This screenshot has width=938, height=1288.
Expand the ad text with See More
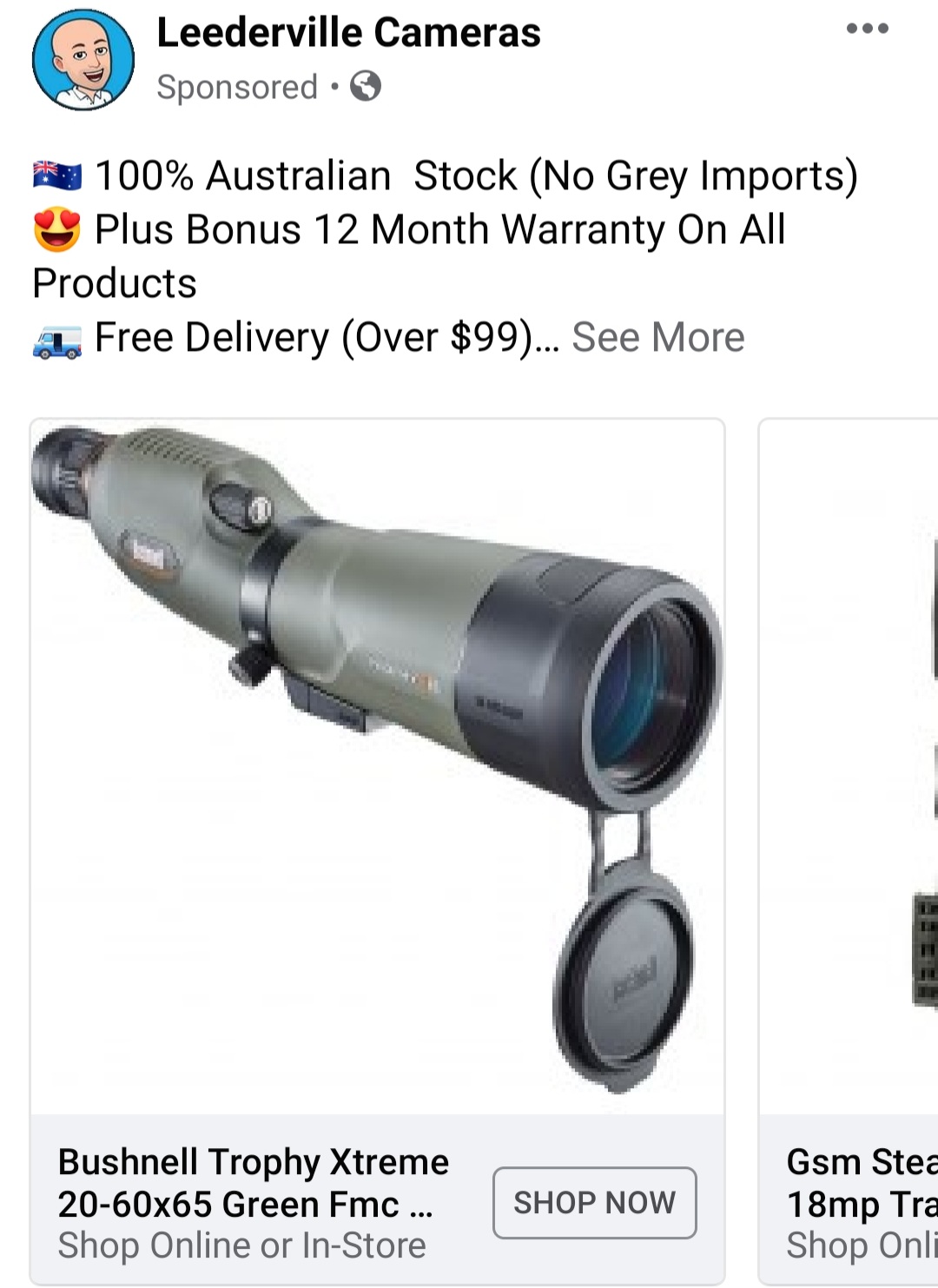click(x=657, y=337)
